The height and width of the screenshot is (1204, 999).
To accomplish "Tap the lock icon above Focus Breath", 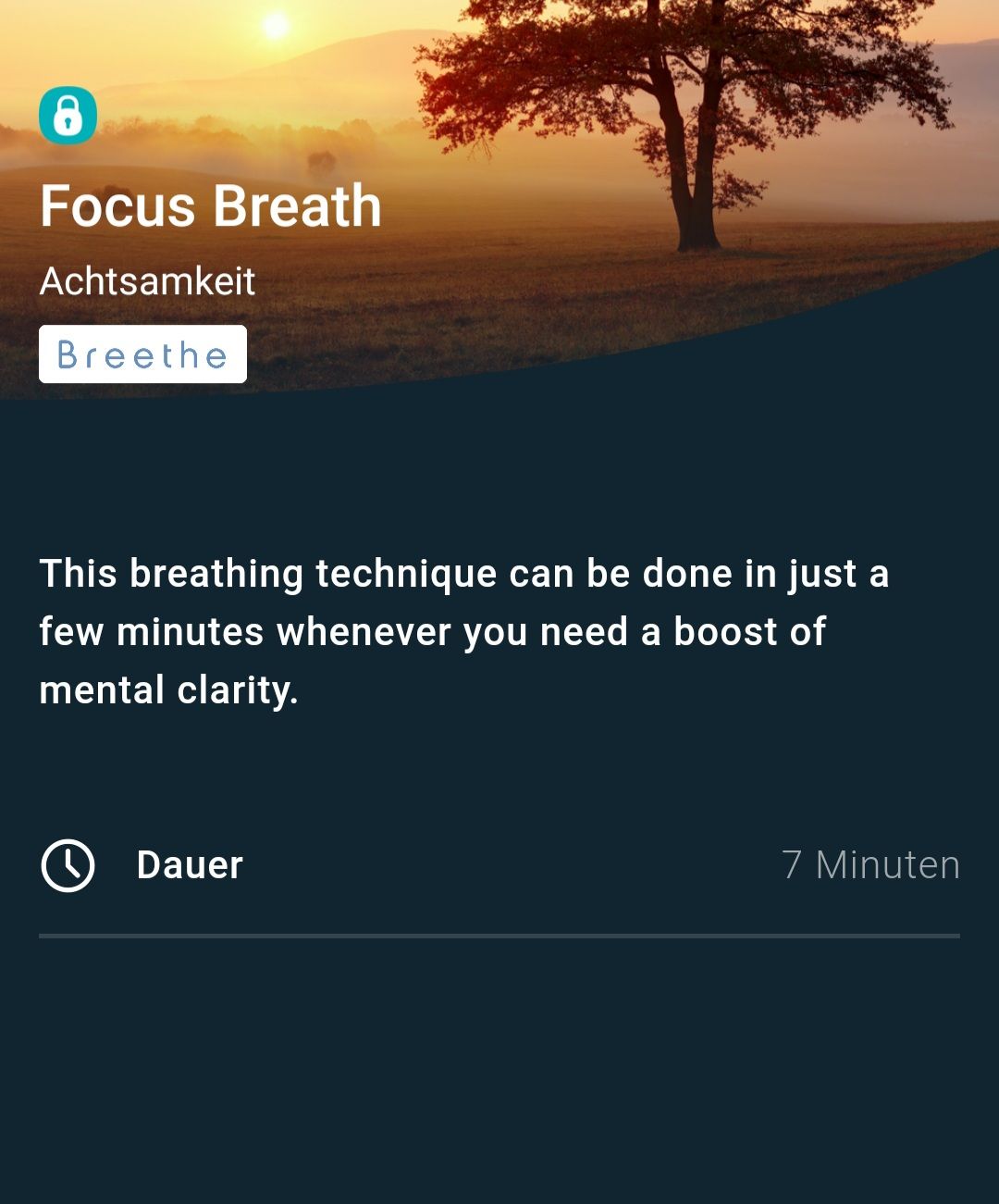I will (68, 116).
